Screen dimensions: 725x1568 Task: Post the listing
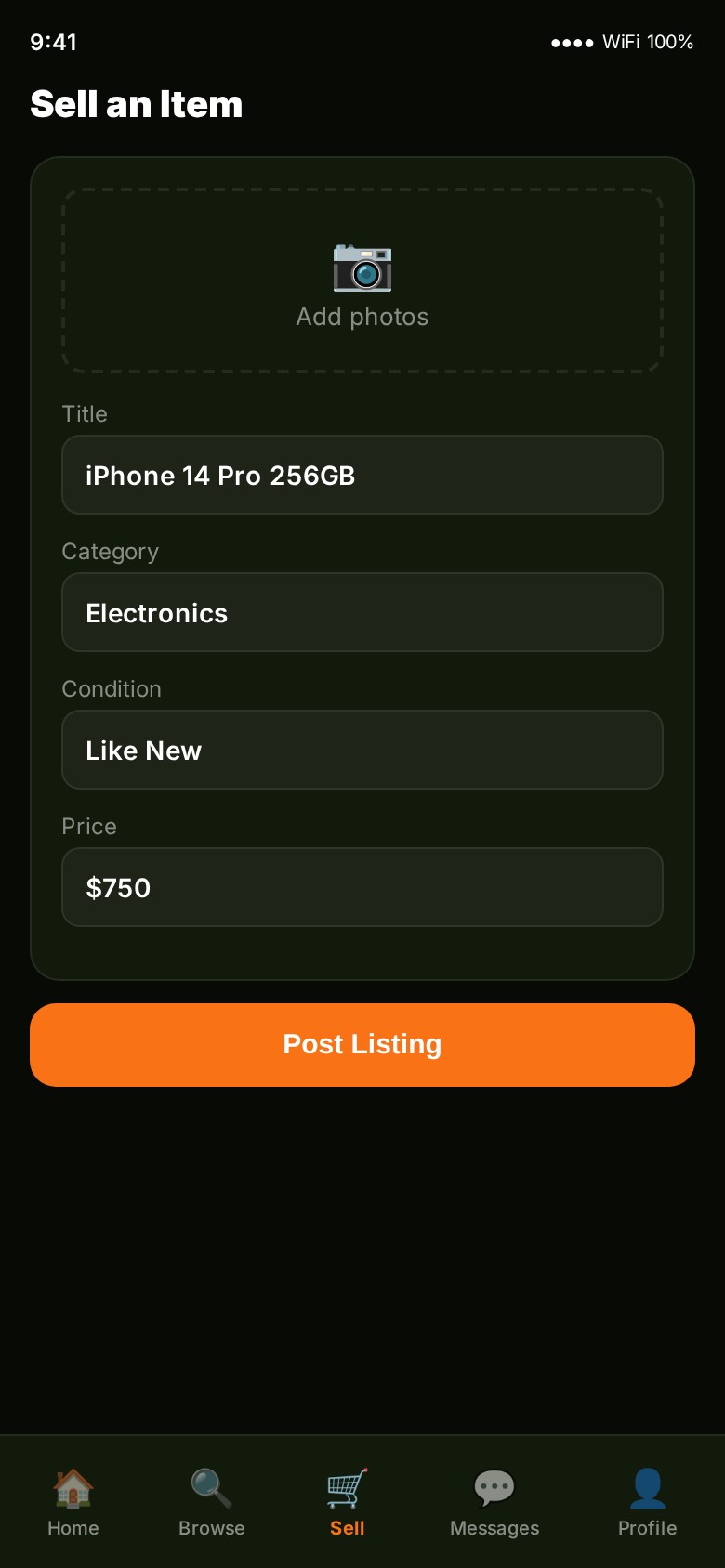362,1045
